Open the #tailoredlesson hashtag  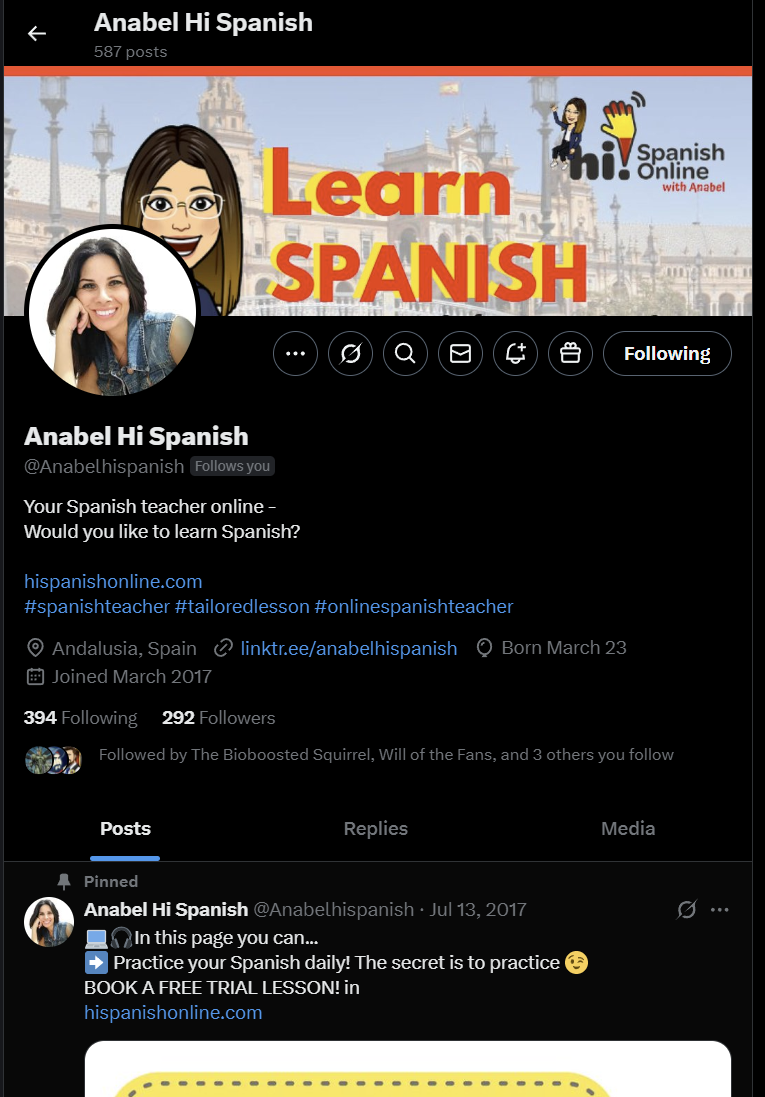241,606
